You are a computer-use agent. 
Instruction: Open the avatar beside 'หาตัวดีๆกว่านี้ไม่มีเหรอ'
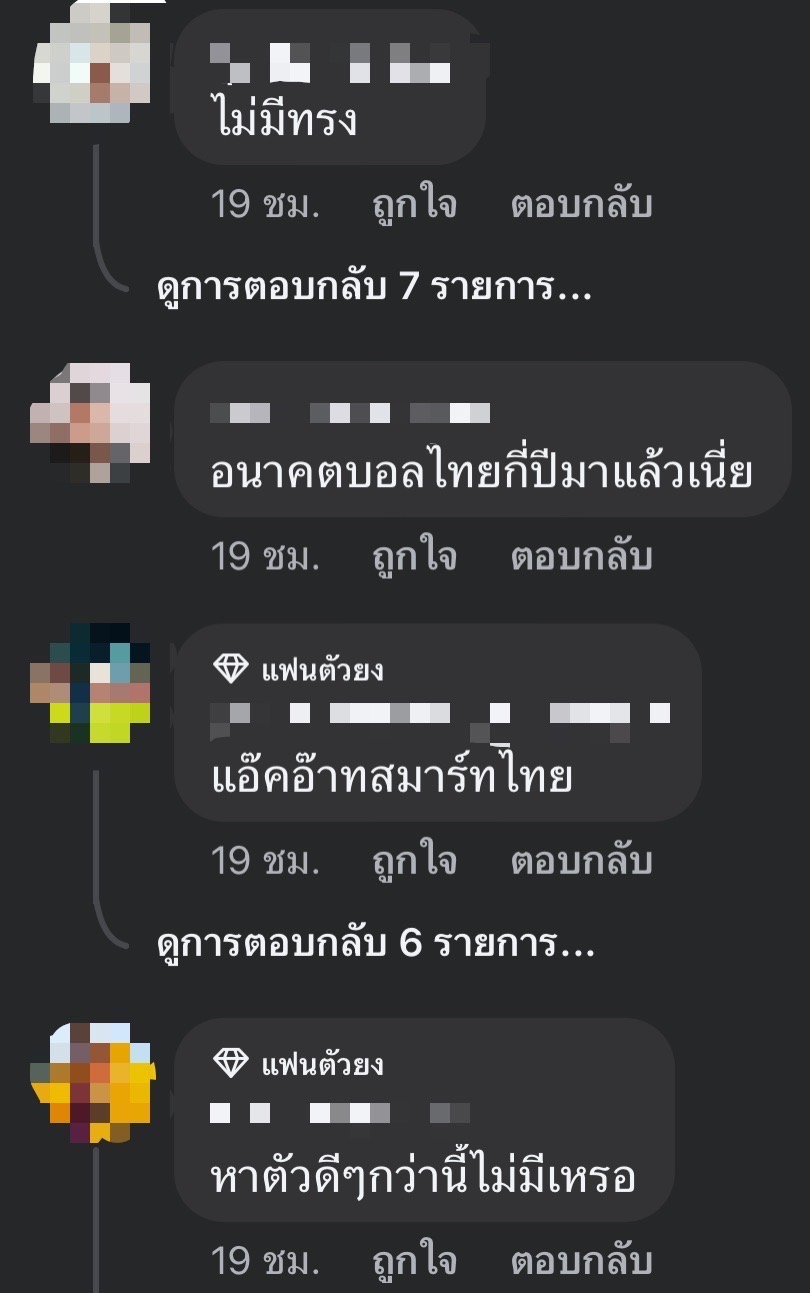point(93,1082)
